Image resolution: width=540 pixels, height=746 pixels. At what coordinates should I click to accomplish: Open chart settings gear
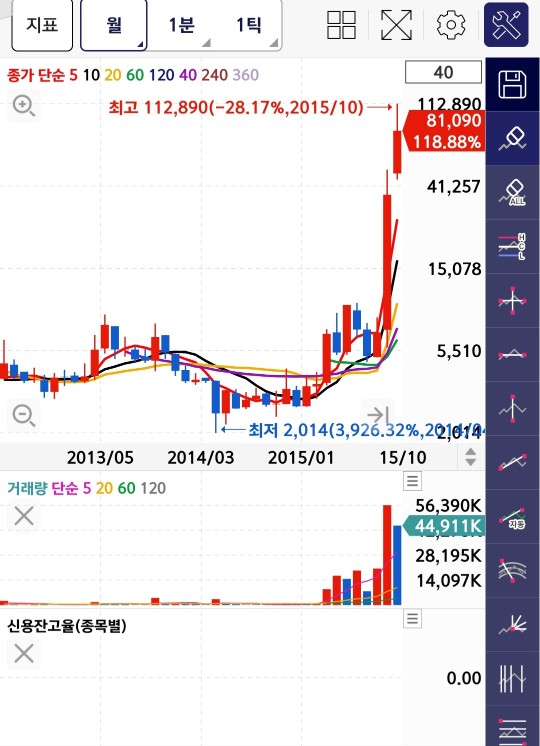(x=451, y=25)
